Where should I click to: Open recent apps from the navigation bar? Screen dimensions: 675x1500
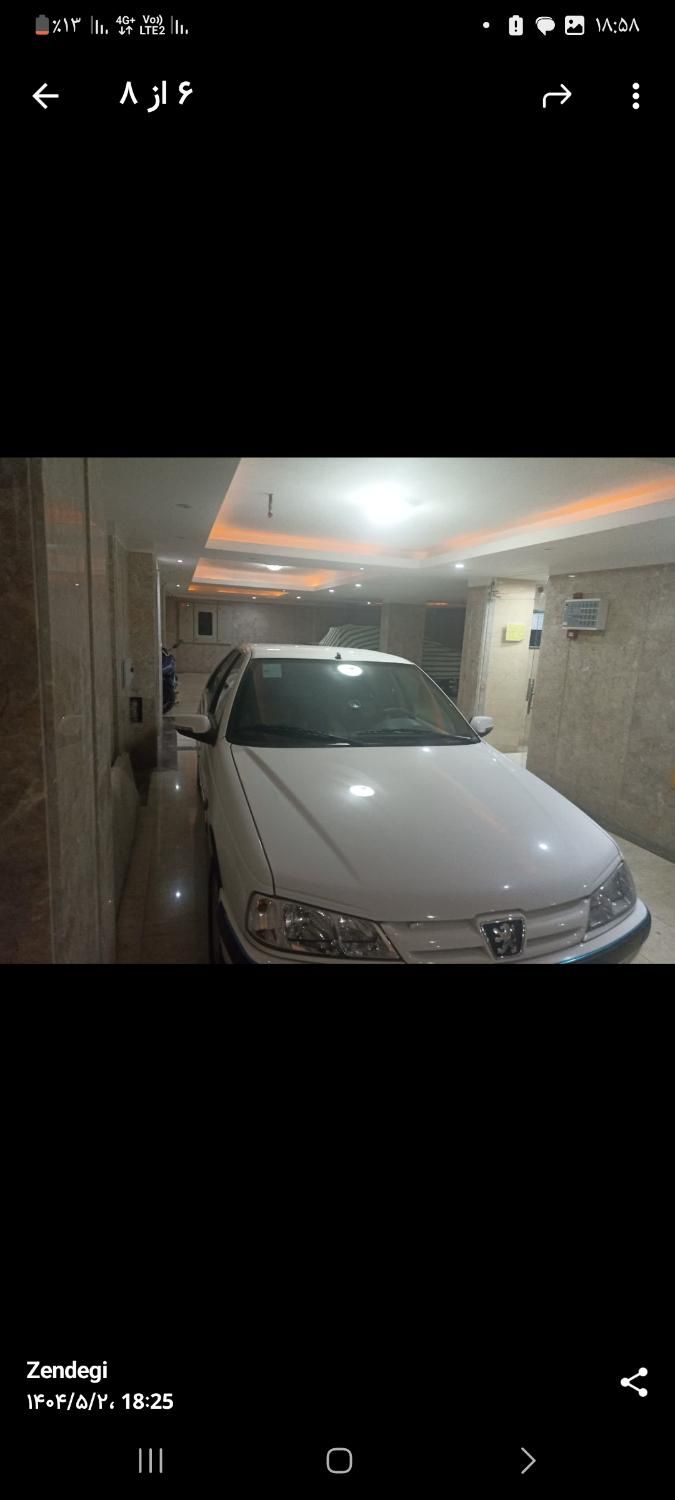click(151, 1461)
